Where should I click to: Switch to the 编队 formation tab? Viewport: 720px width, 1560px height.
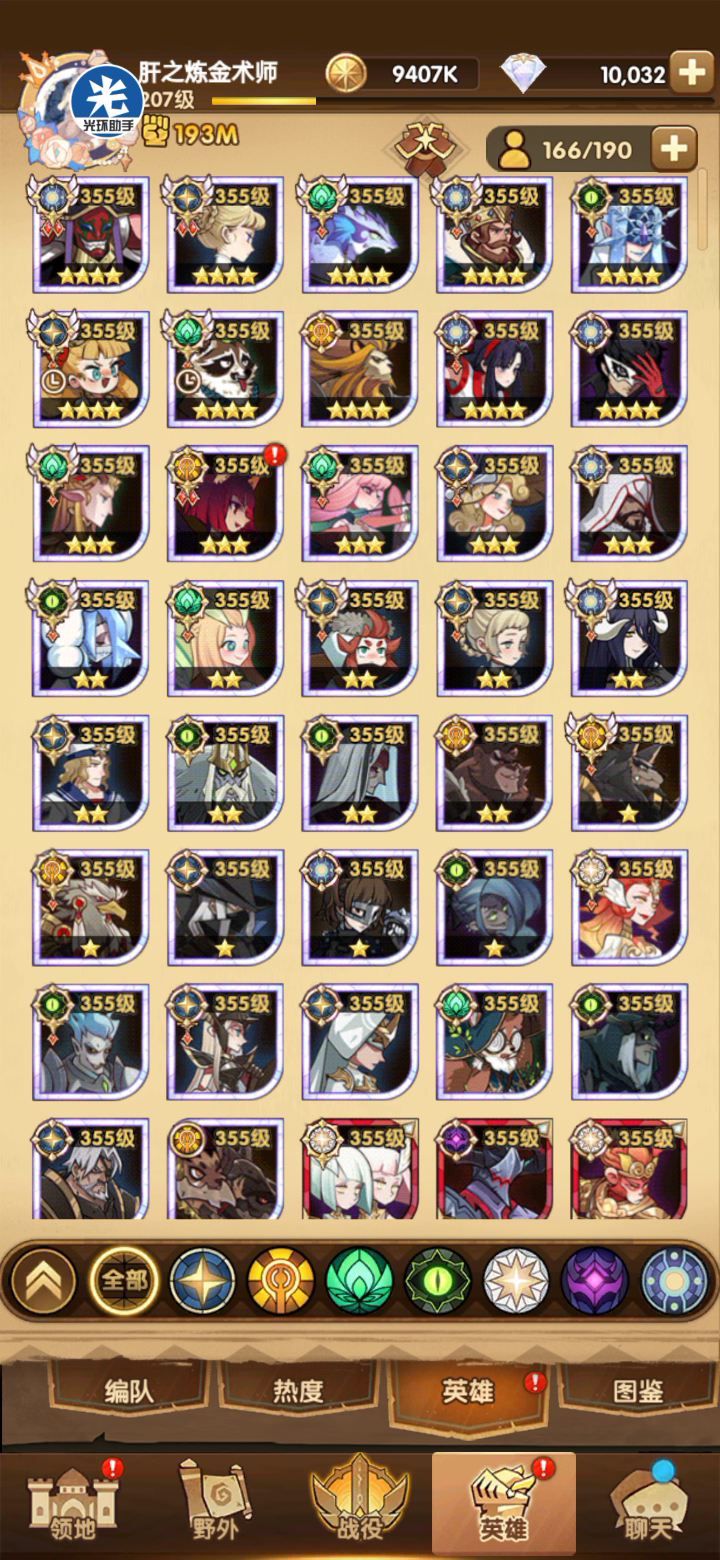pyautogui.click(x=129, y=1391)
